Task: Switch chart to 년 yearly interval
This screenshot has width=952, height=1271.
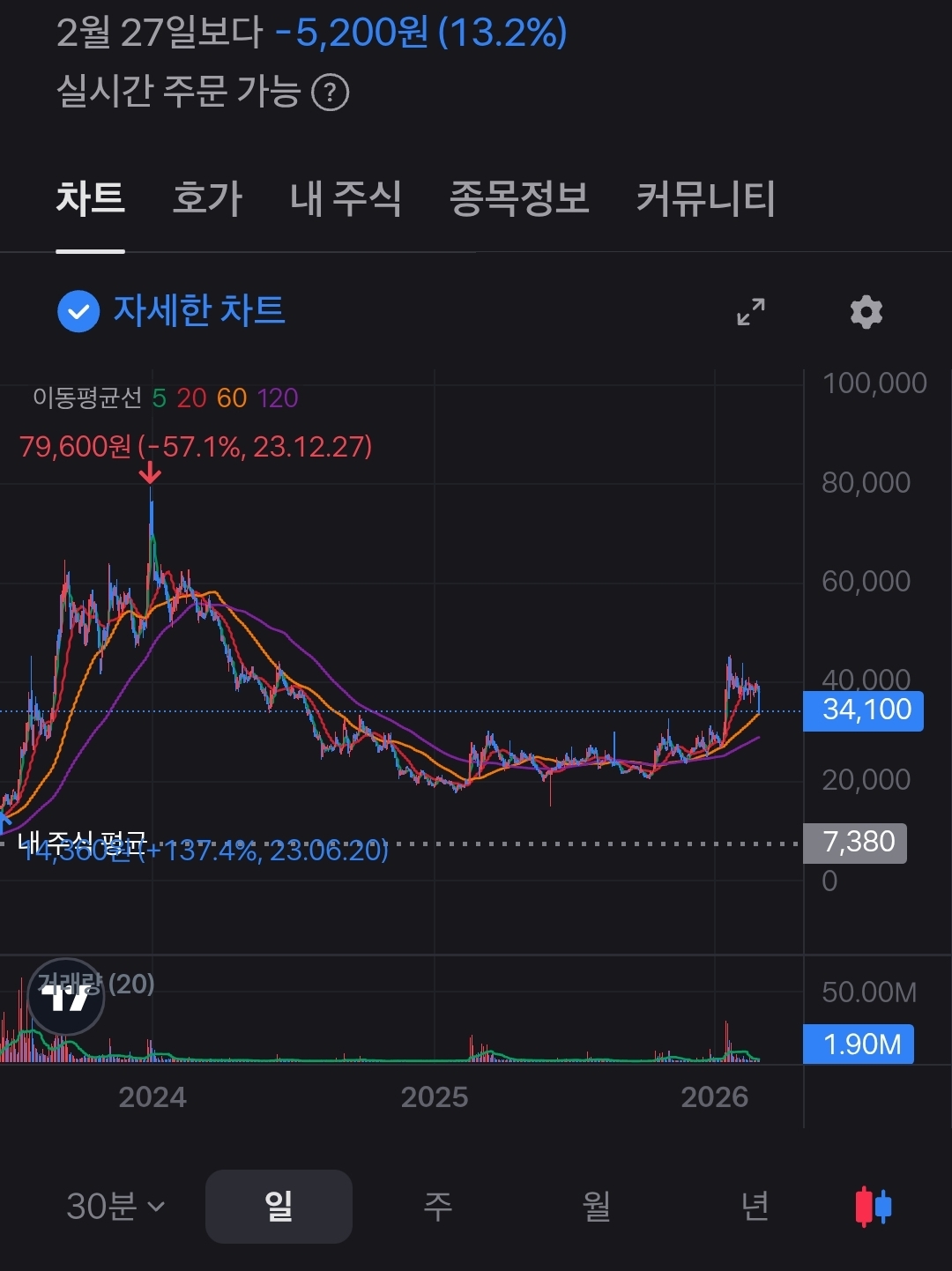Action: (x=755, y=1206)
